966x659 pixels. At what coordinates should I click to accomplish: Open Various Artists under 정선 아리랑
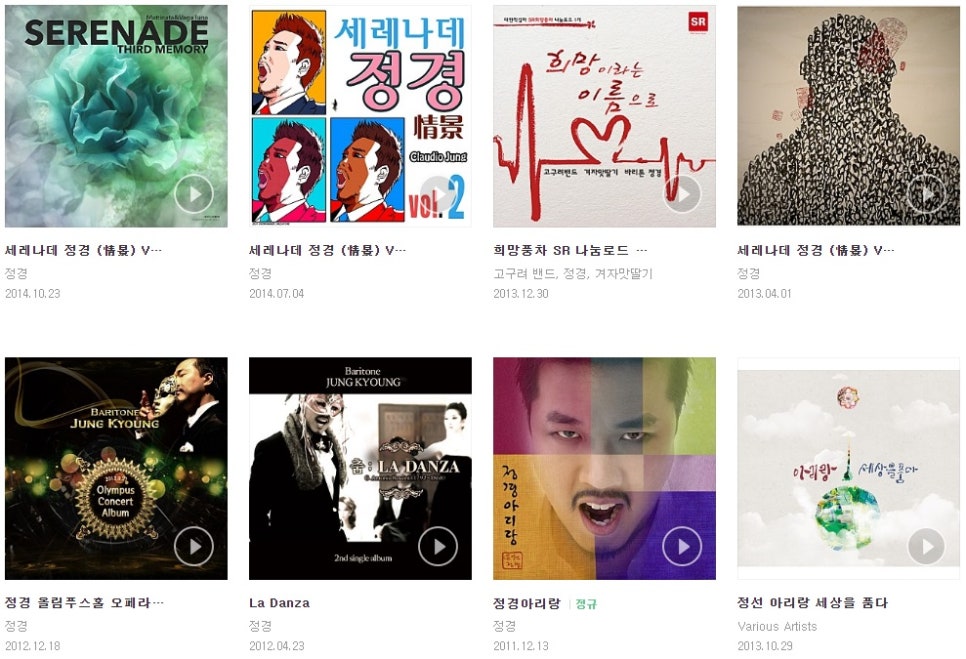777,626
